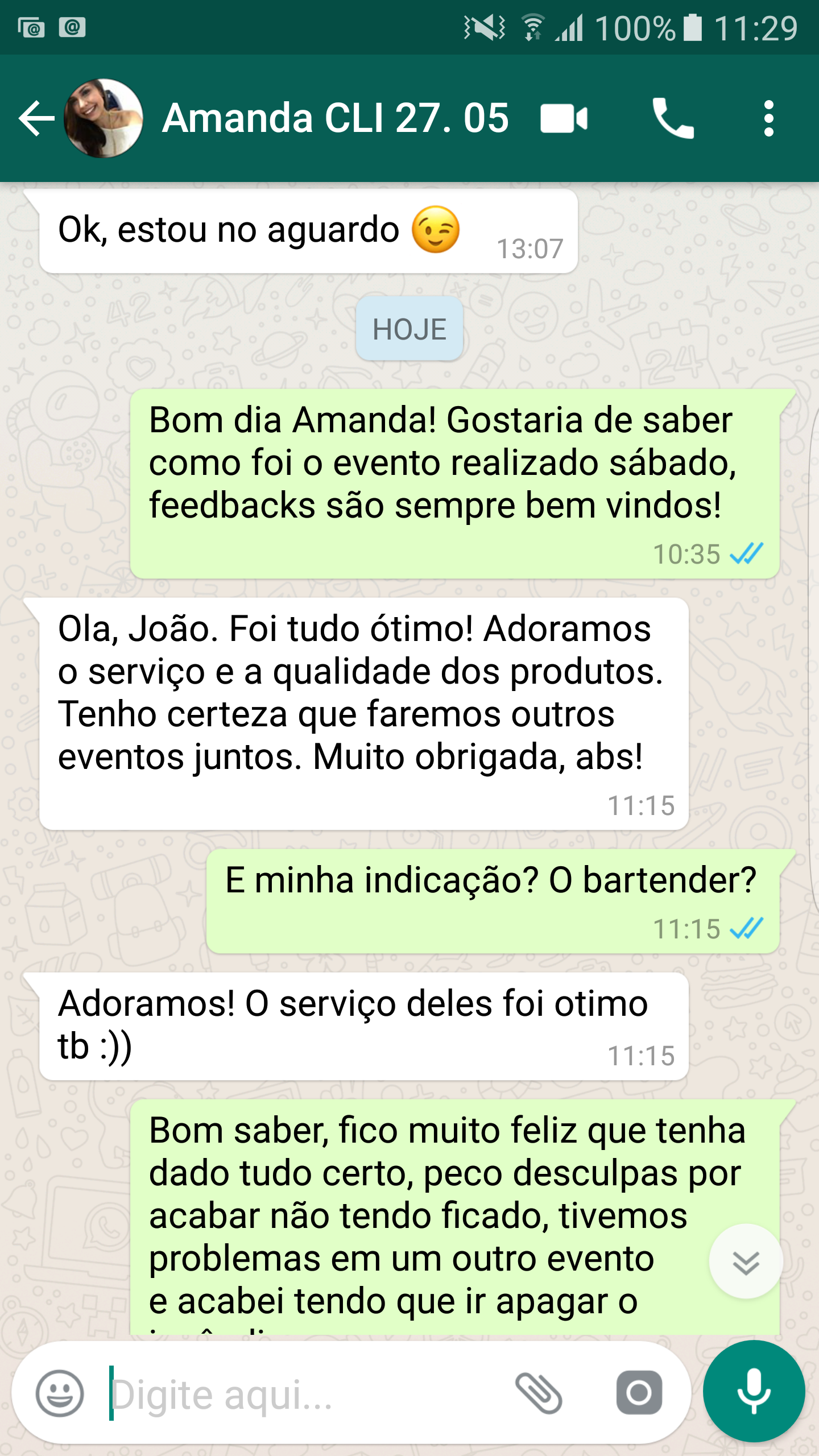Open Amanda CLI 27. 05 contact info
This screenshot has height=1456, width=819.
(x=335, y=118)
